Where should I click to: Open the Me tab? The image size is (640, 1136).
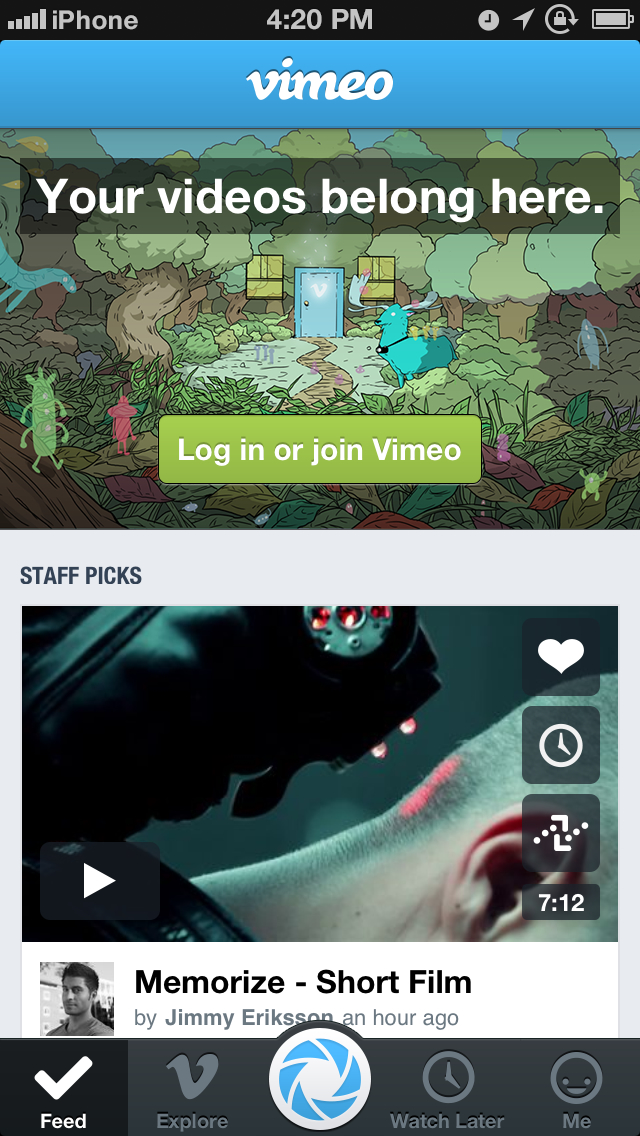pos(576,1088)
